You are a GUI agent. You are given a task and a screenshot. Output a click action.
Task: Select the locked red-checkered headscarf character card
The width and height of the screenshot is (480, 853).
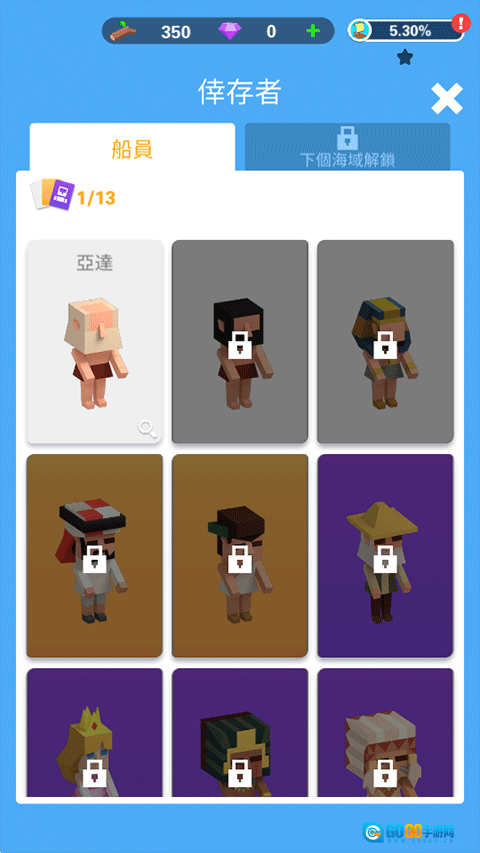[x=95, y=555]
